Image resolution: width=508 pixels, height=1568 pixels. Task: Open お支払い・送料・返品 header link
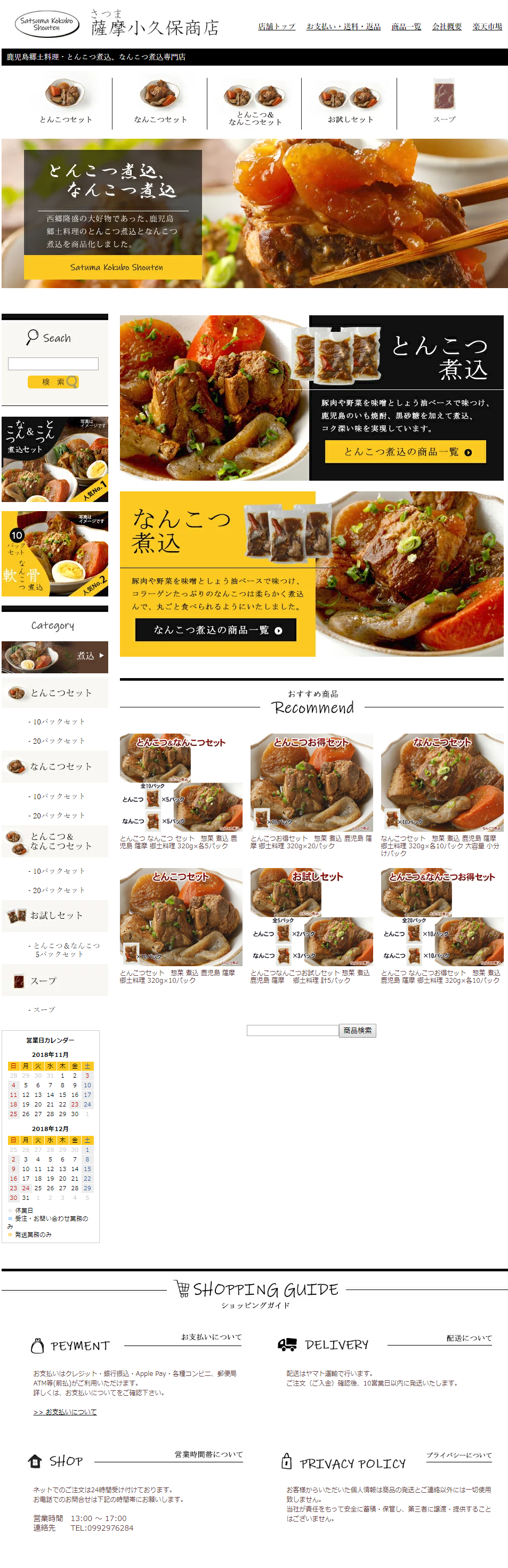[343, 27]
